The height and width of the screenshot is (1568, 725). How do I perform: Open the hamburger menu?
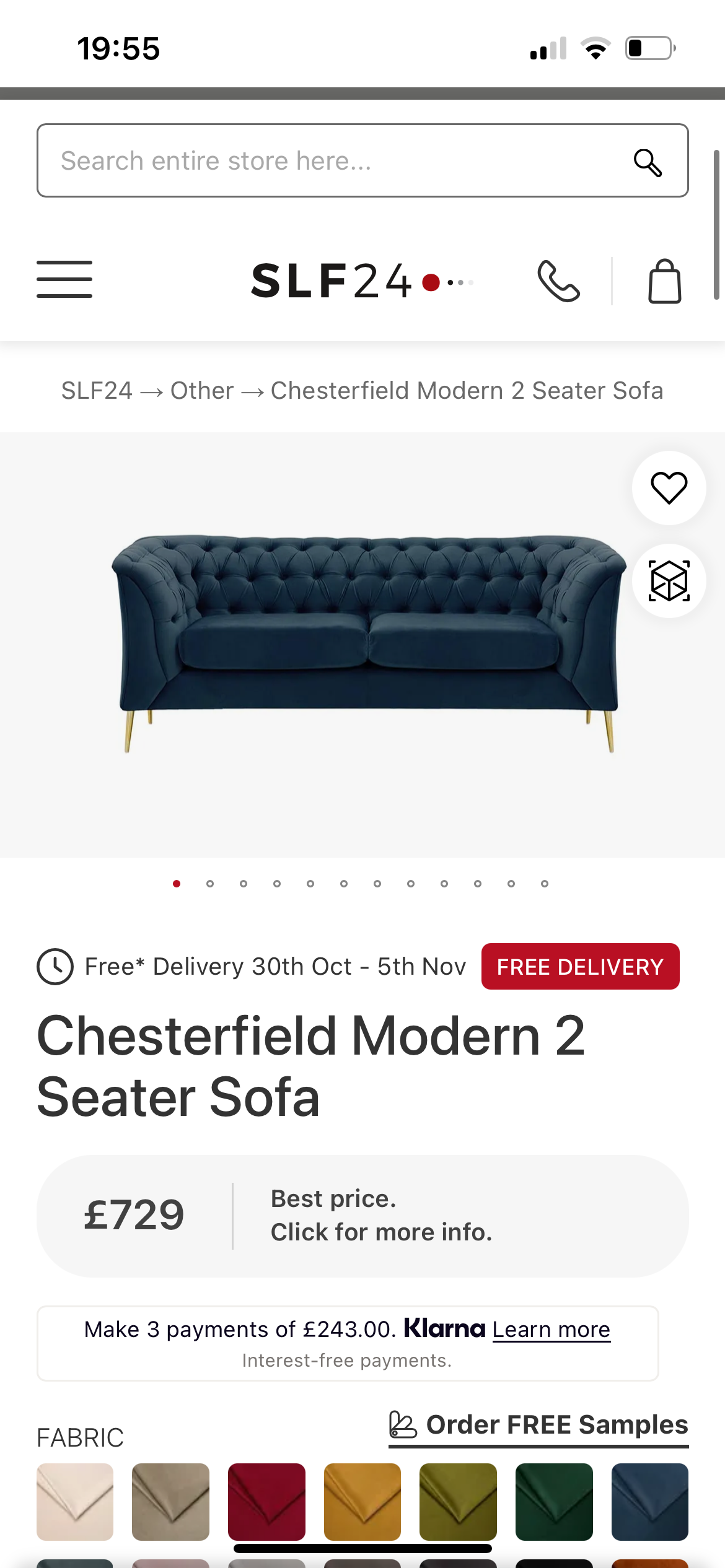tap(64, 279)
